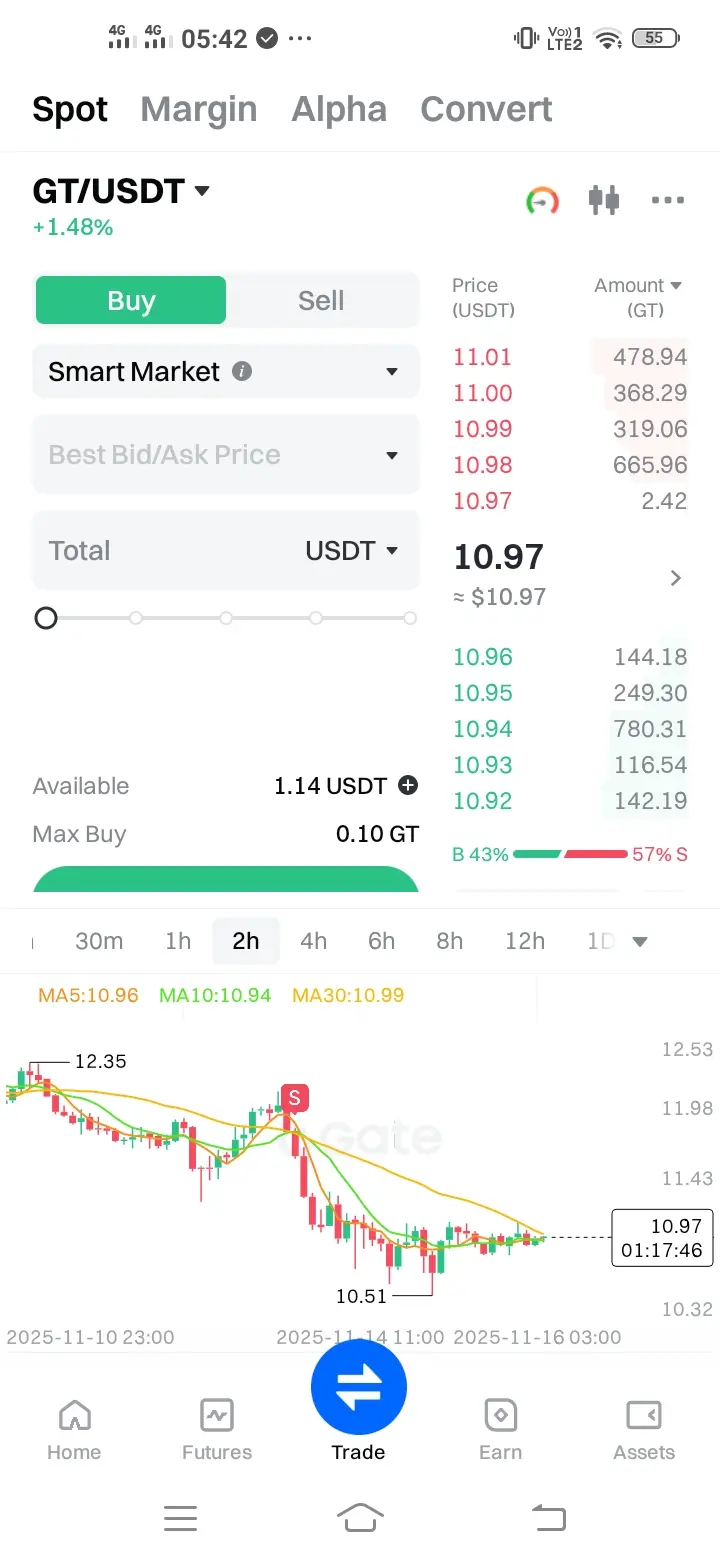The width and height of the screenshot is (720, 1560).
Task: Tap the Total amount input field
Action: pos(160,551)
